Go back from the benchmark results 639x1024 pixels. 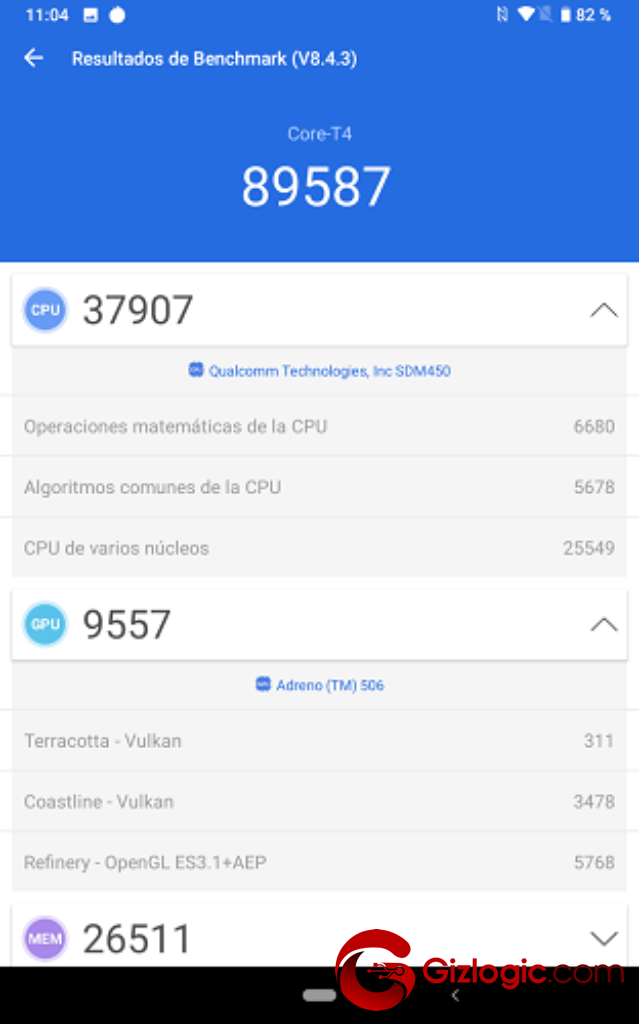coord(34,59)
